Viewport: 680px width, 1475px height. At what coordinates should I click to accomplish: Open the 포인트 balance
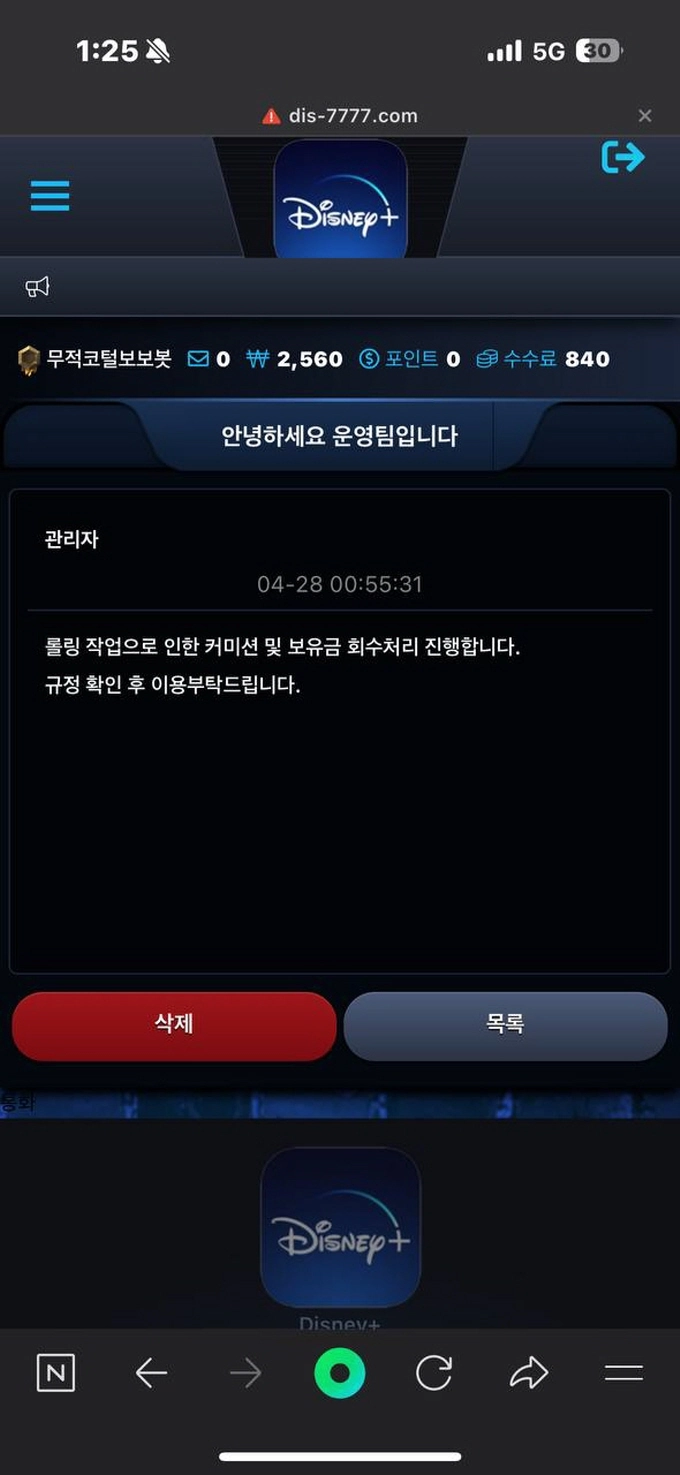coord(409,359)
